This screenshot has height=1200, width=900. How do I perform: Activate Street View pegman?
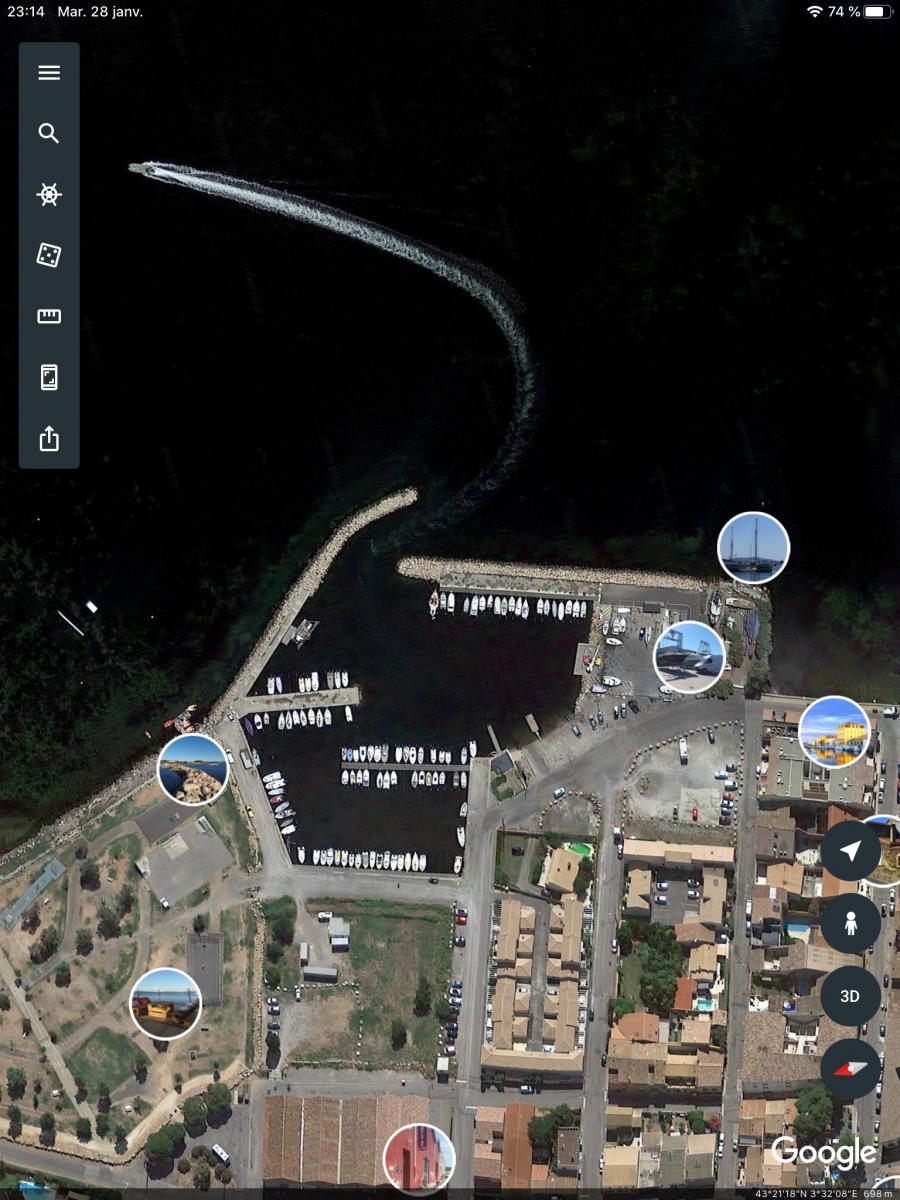point(850,924)
